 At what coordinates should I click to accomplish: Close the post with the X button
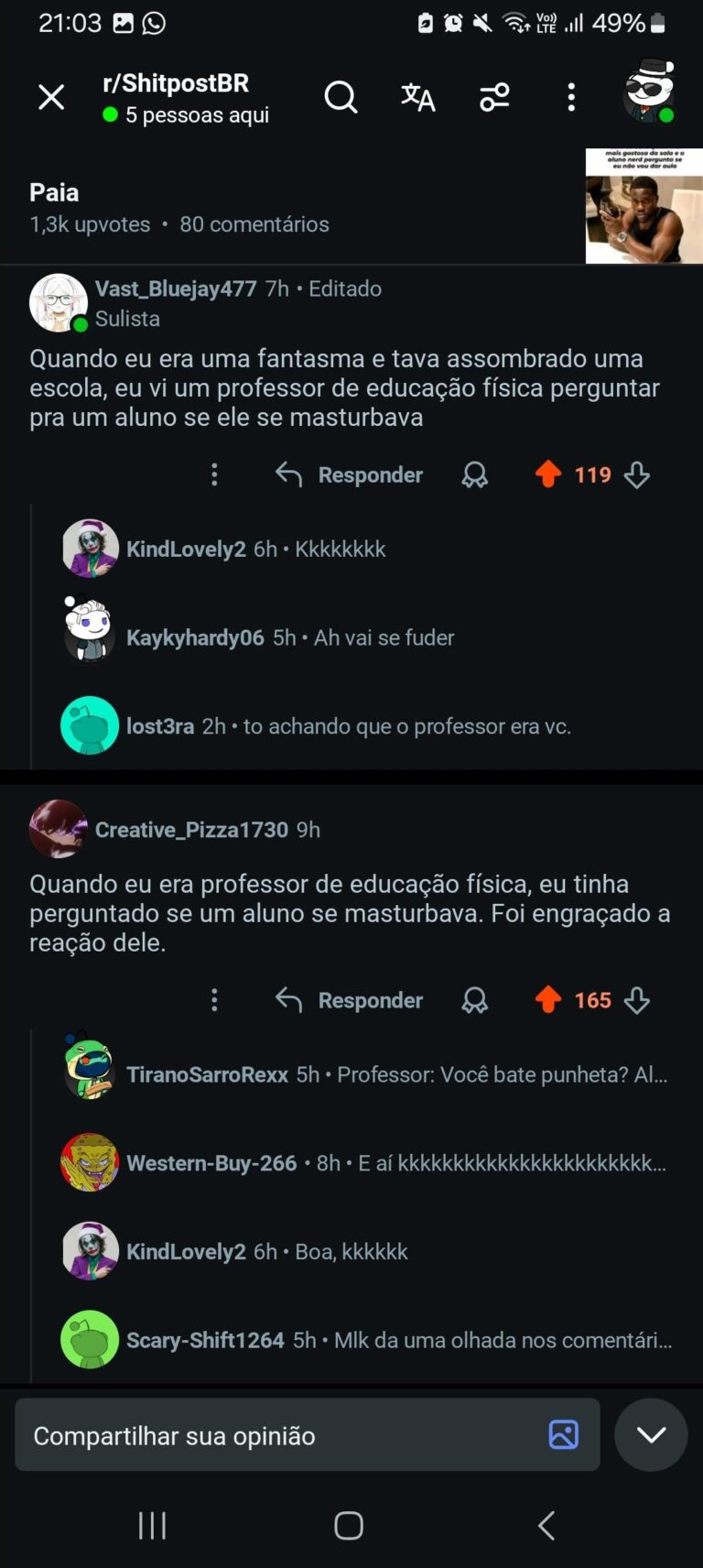(51, 97)
